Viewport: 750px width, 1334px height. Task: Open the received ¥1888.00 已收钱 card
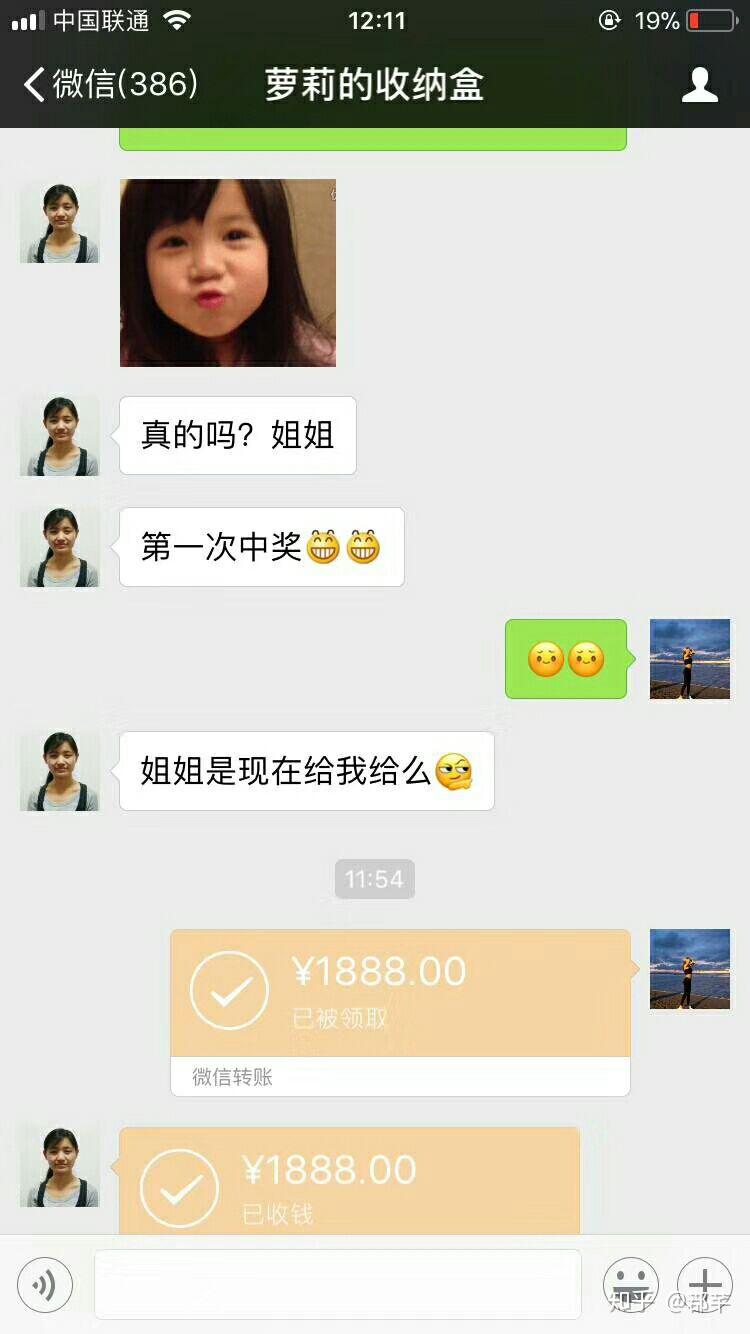tap(349, 1181)
